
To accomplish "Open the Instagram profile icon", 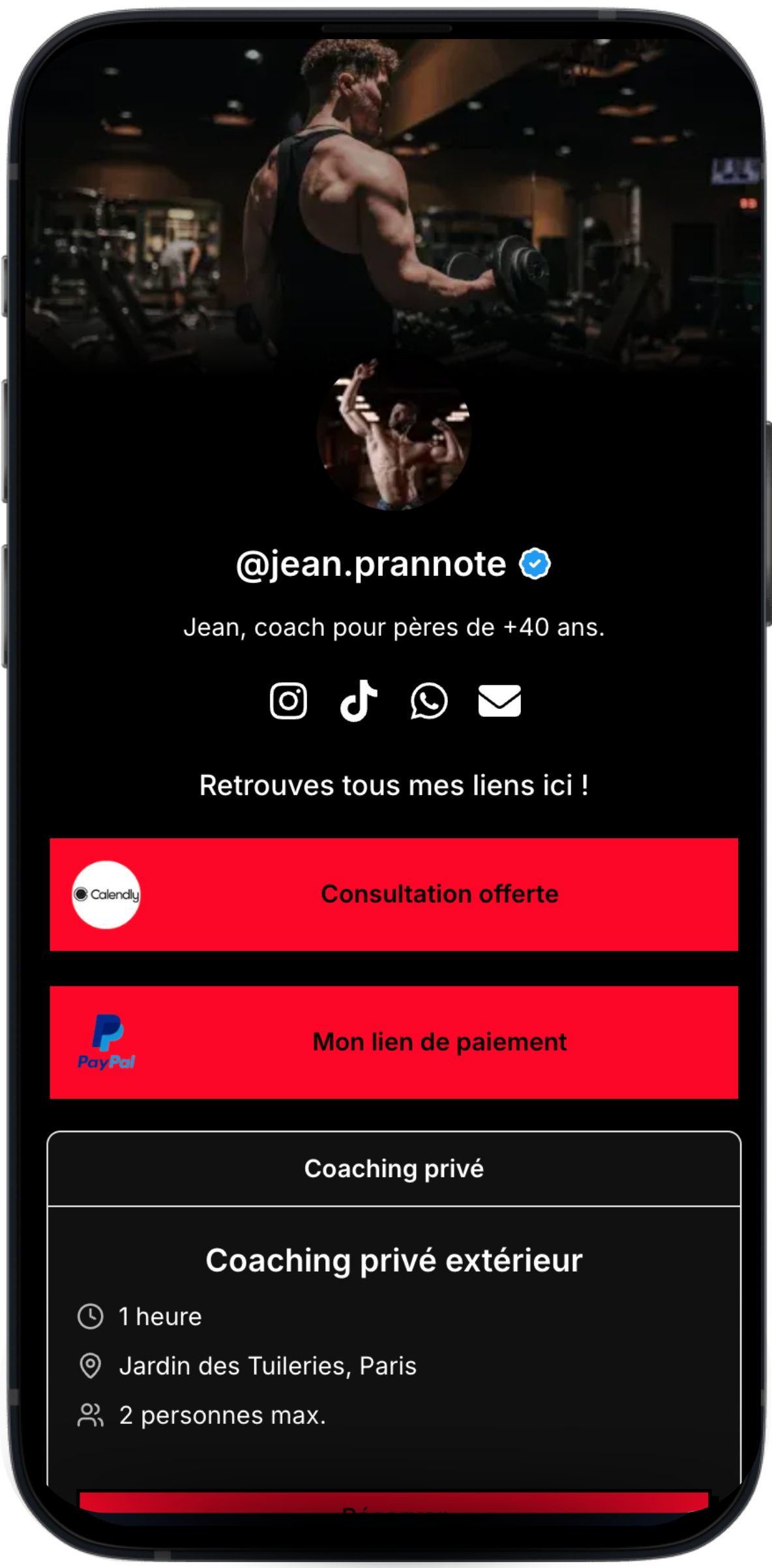I will pyautogui.click(x=289, y=702).
